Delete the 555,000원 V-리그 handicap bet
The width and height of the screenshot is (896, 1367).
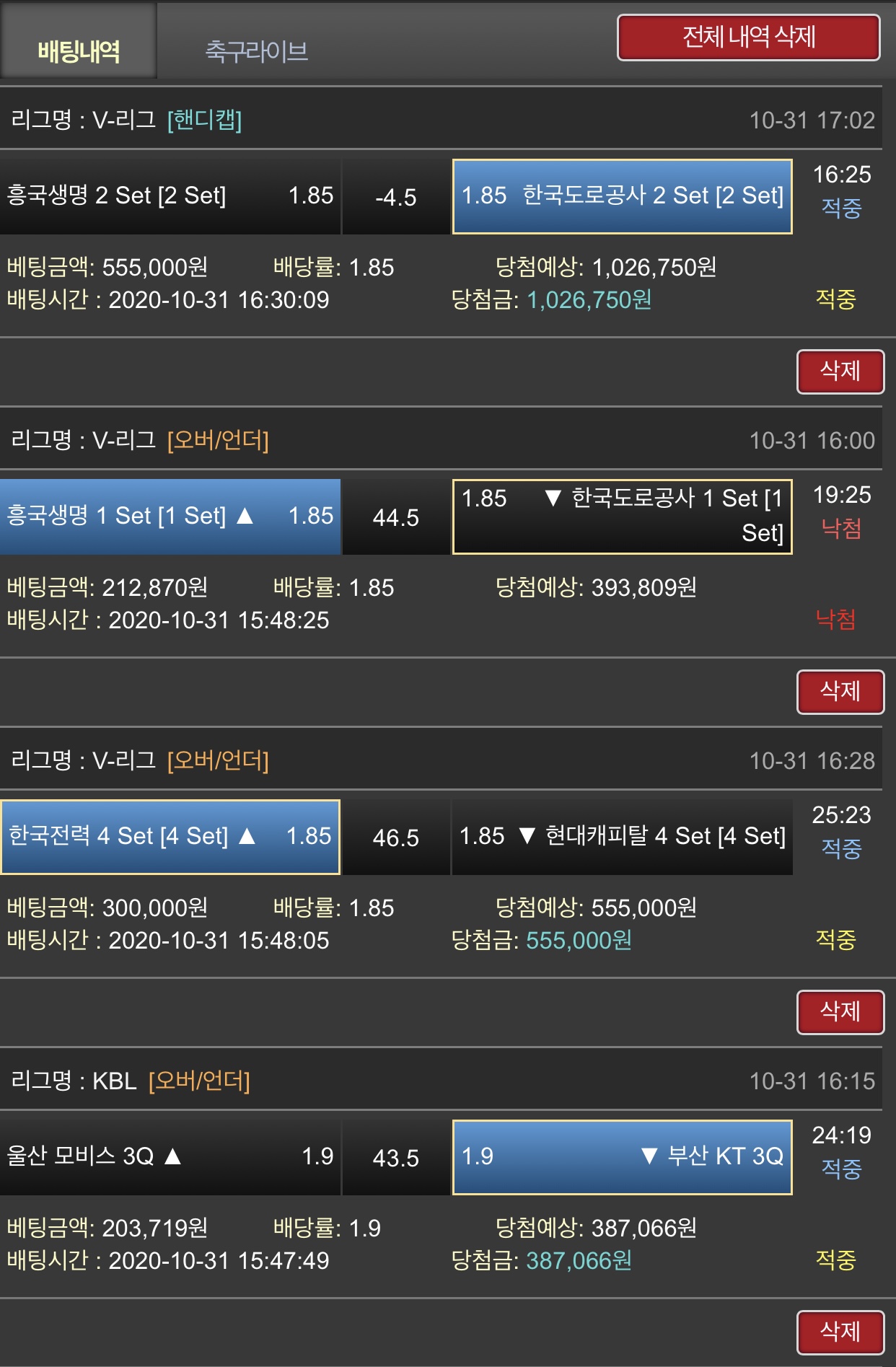[840, 372]
